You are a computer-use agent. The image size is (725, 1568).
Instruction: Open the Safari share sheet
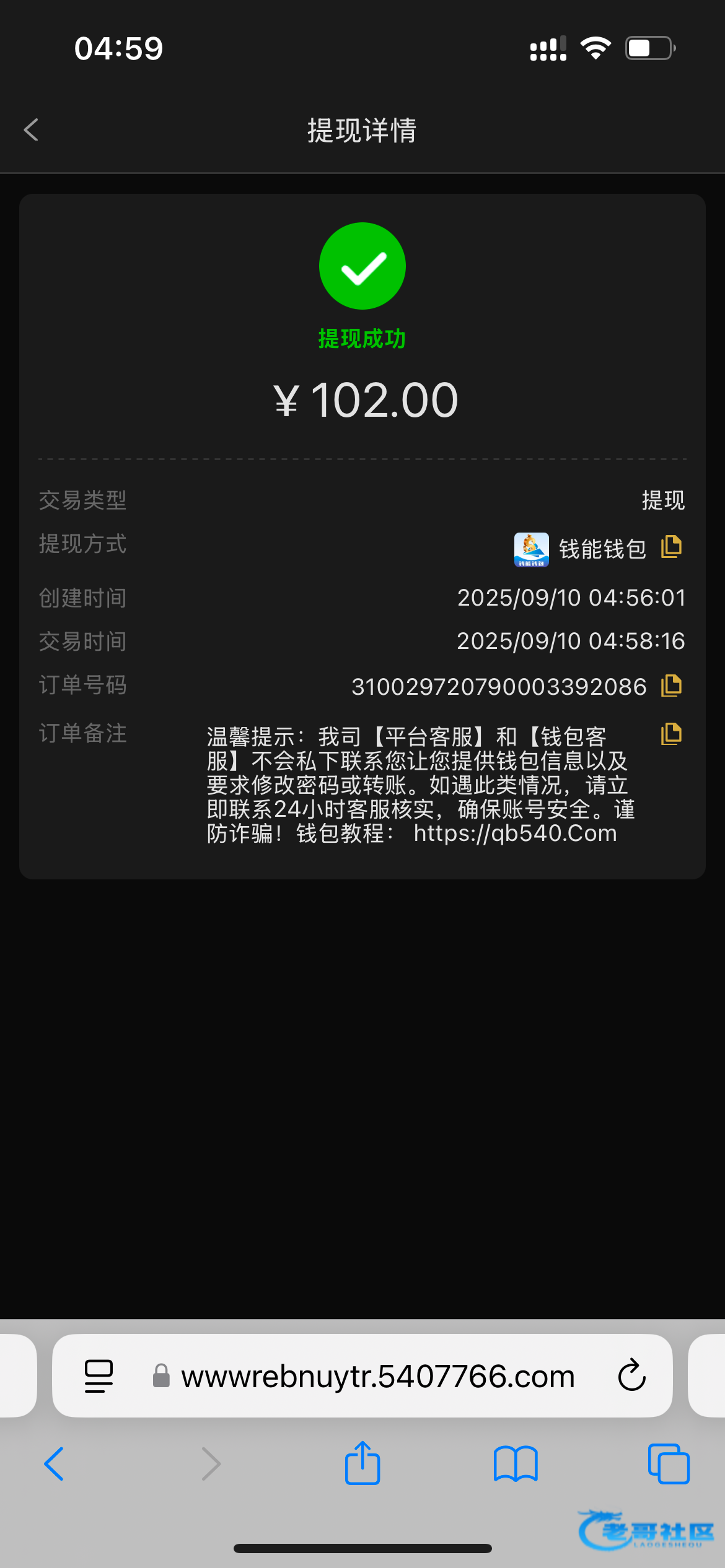click(x=362, y=1463)
